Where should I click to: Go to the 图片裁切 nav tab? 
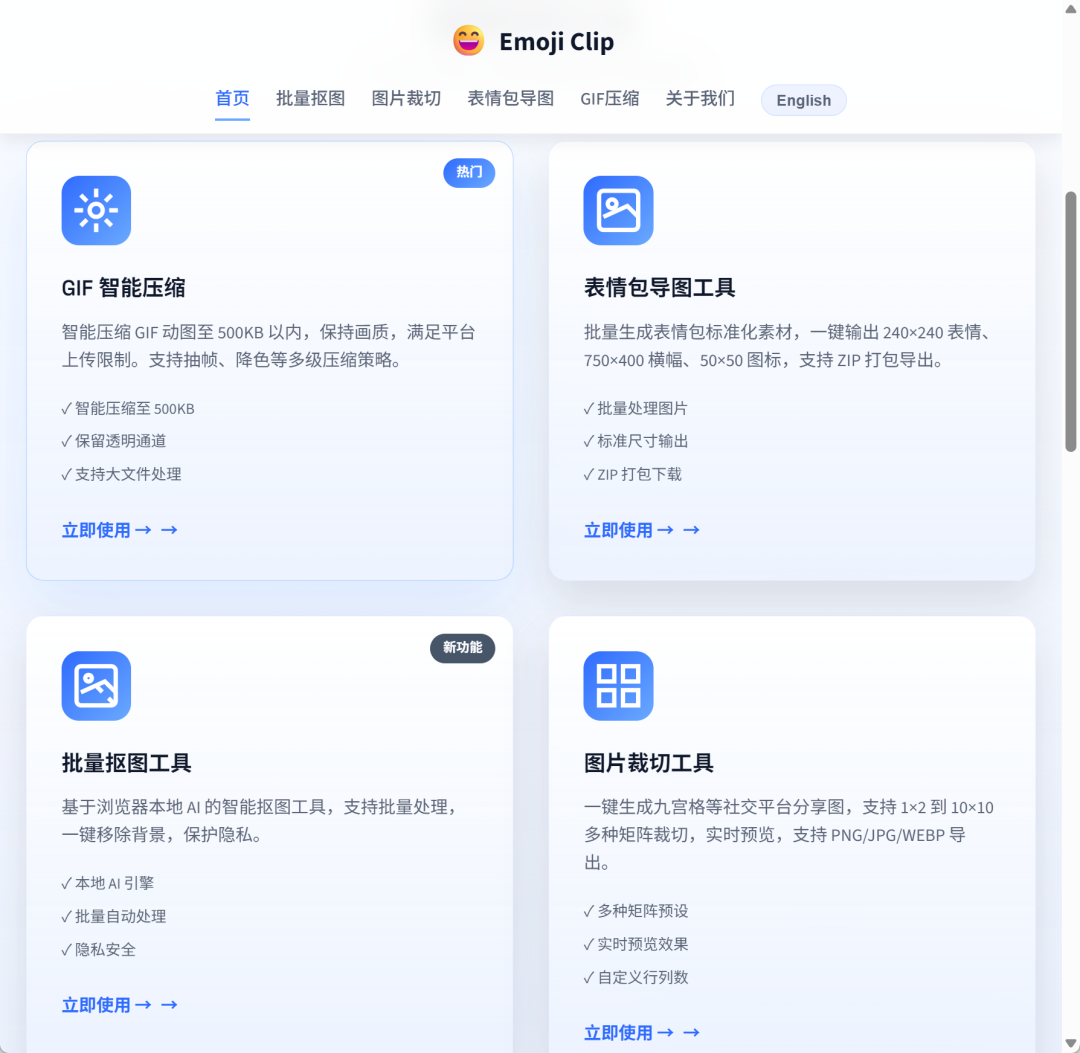tap(406, 99)
